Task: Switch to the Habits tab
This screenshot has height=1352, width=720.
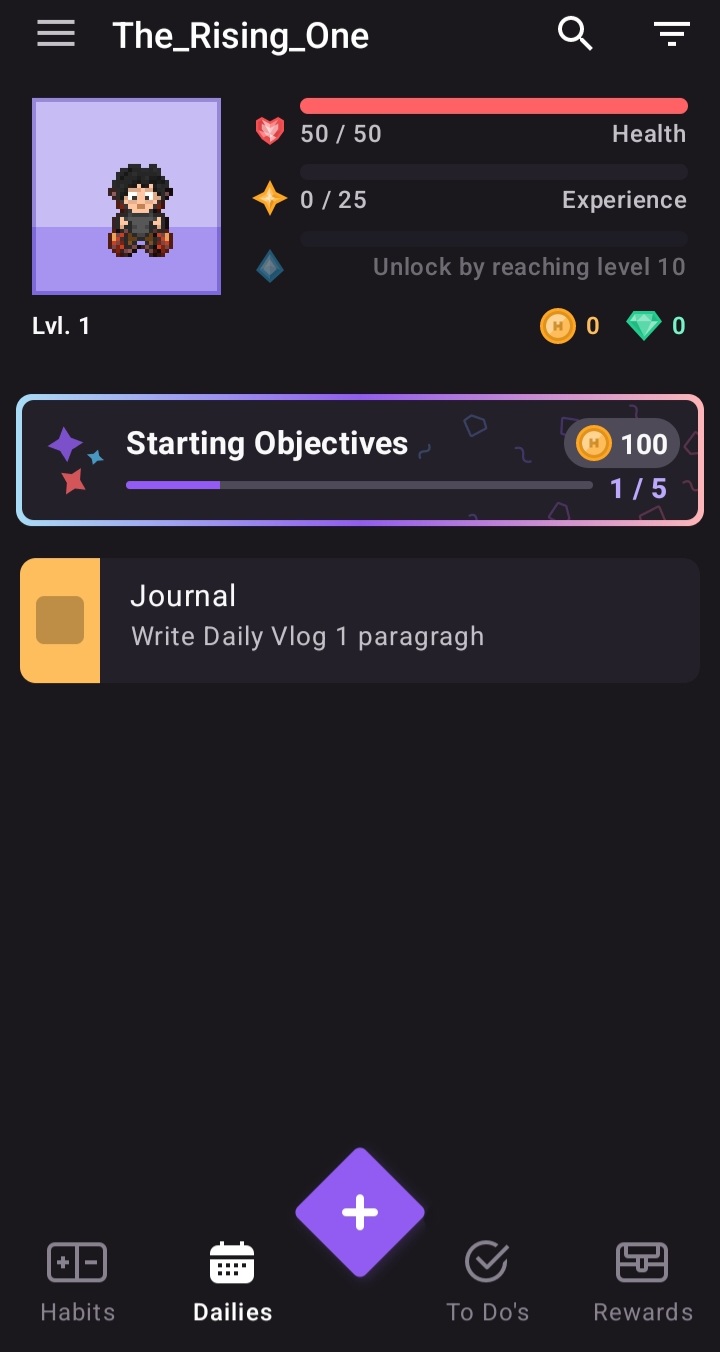Action: click(77, 1283)
